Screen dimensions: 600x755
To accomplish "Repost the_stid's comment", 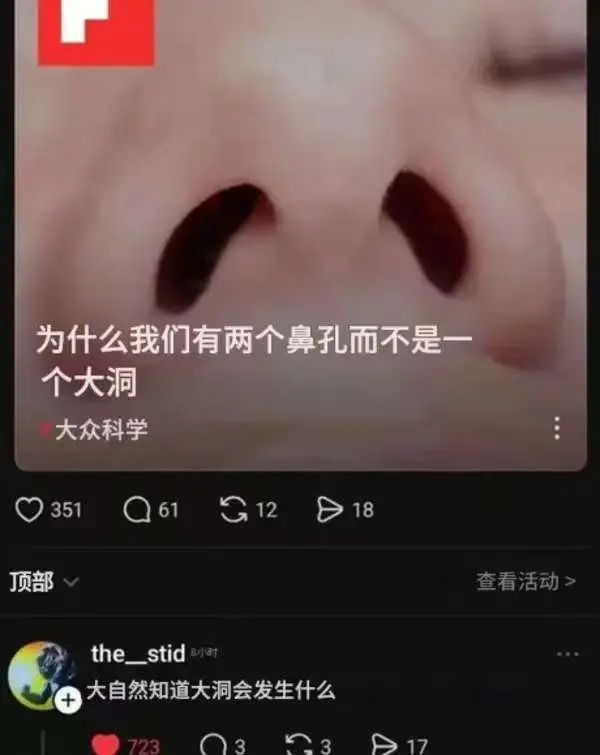I will coord(299,744).
